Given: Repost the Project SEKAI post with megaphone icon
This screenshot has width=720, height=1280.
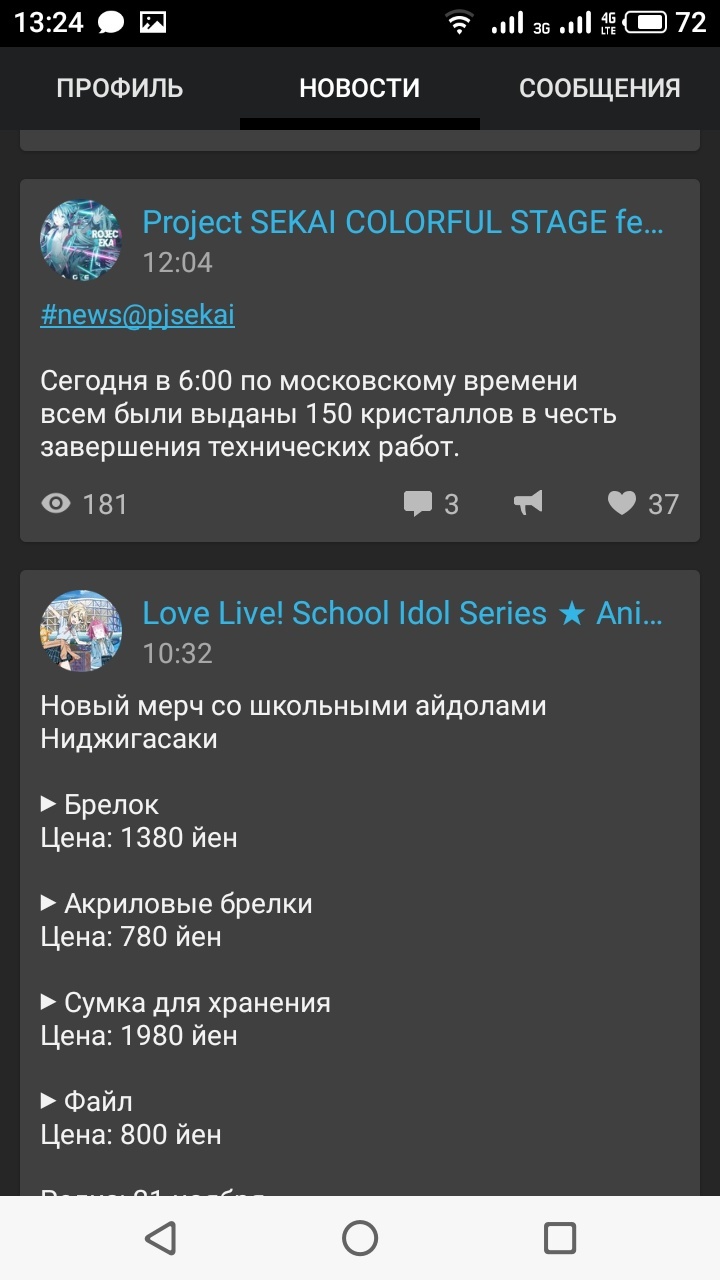Looking at the screenshot, I should click(x=528, y=502).
